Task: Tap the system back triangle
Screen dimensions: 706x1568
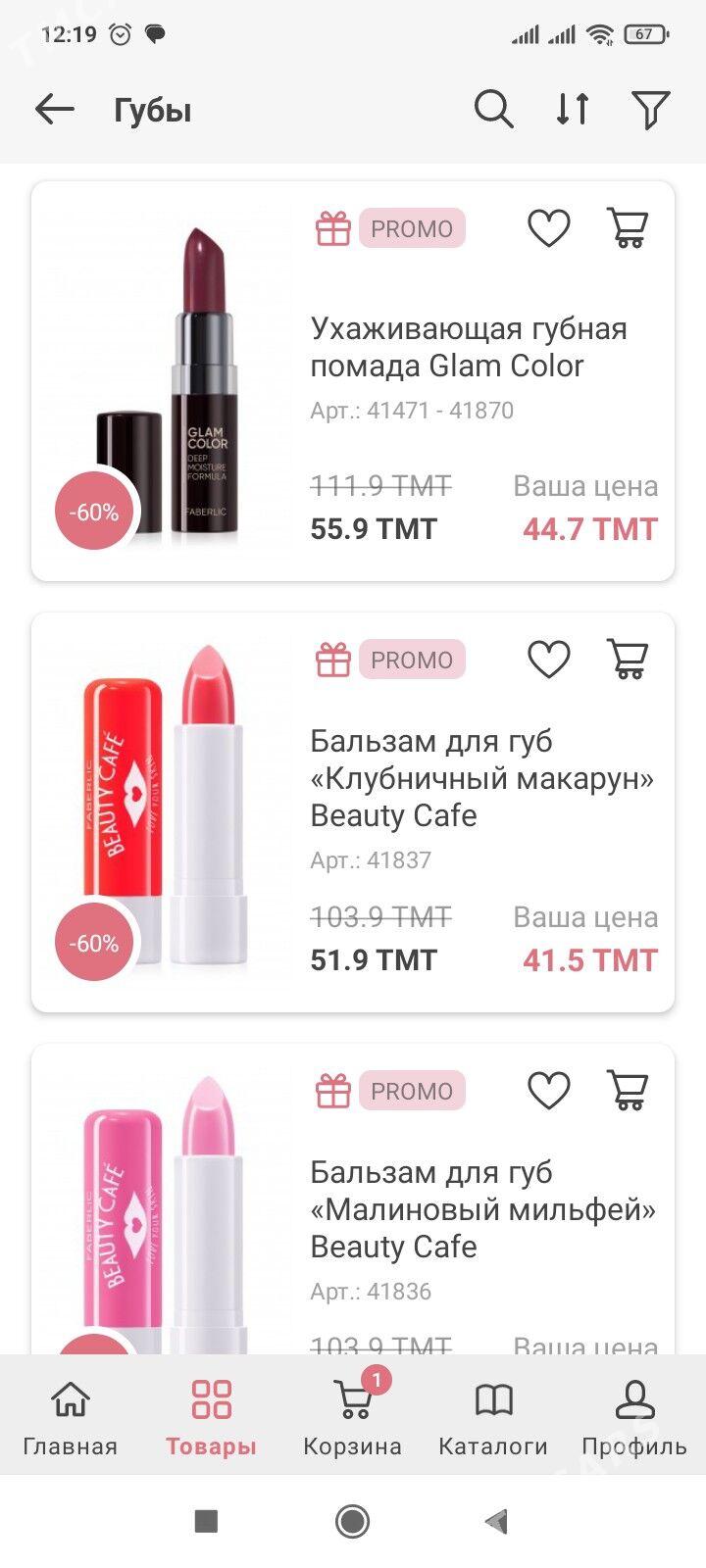Action: coord(497,1521)
